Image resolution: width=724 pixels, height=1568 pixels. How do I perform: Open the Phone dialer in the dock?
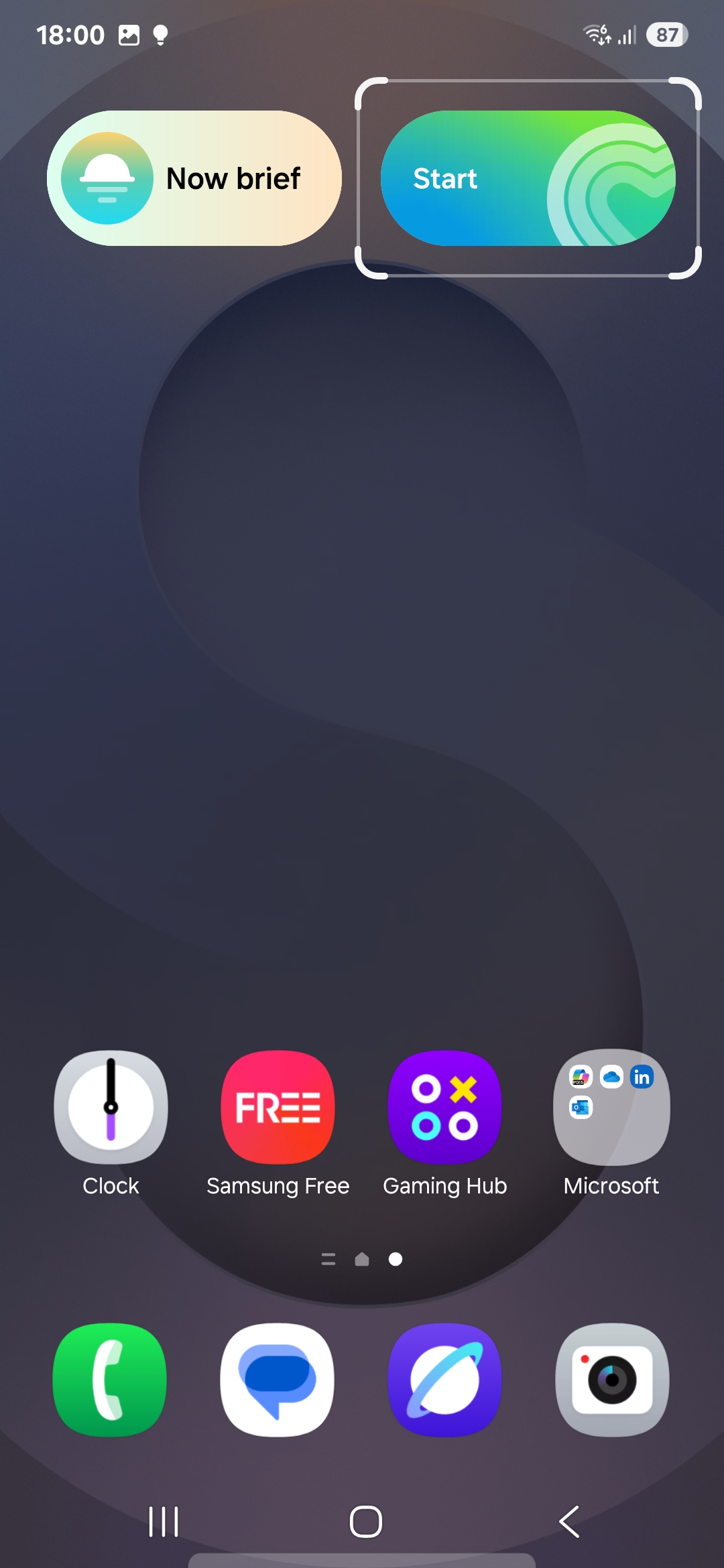coord(111,1380)
